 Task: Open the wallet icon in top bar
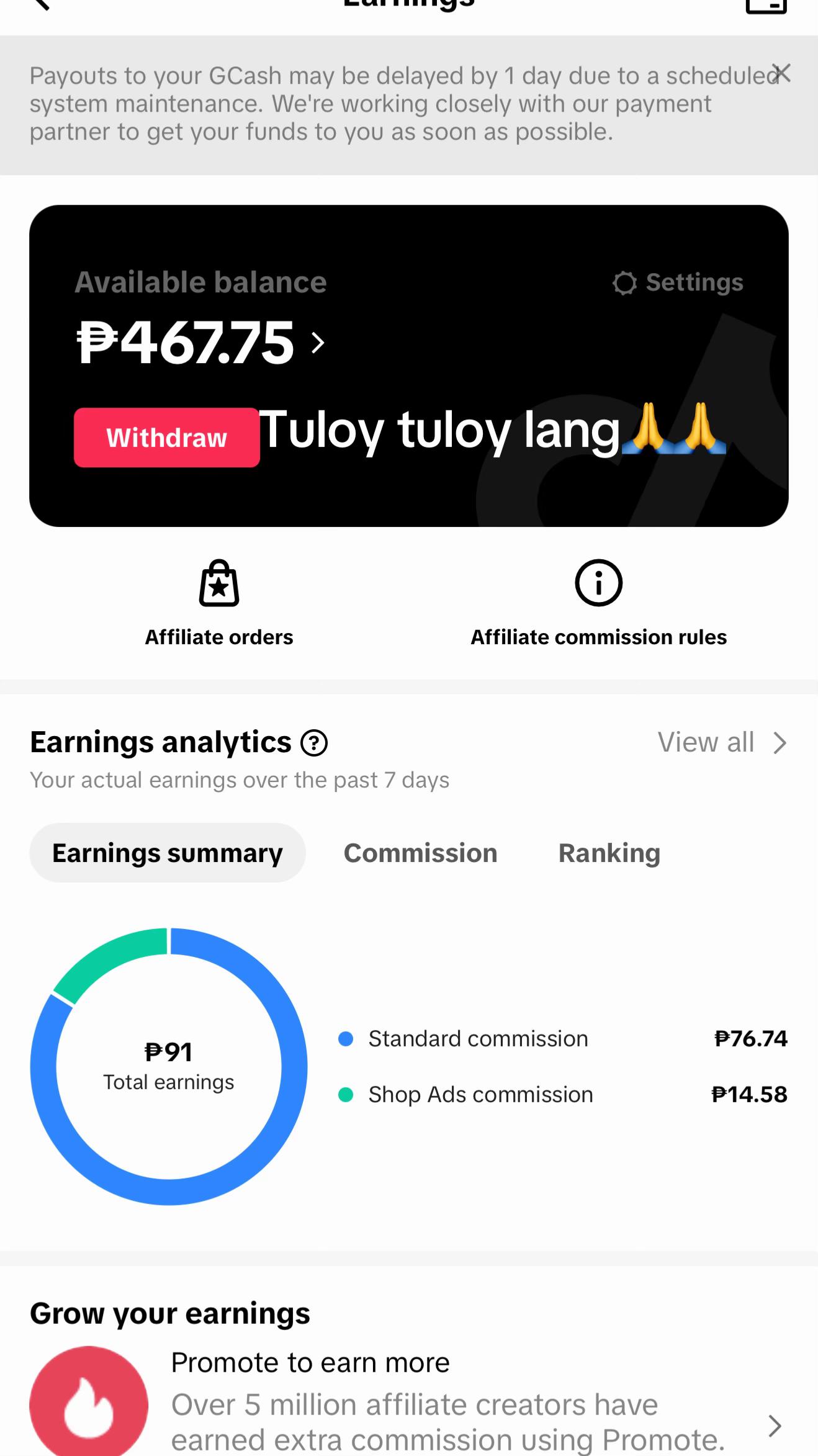tap(766, 6)
